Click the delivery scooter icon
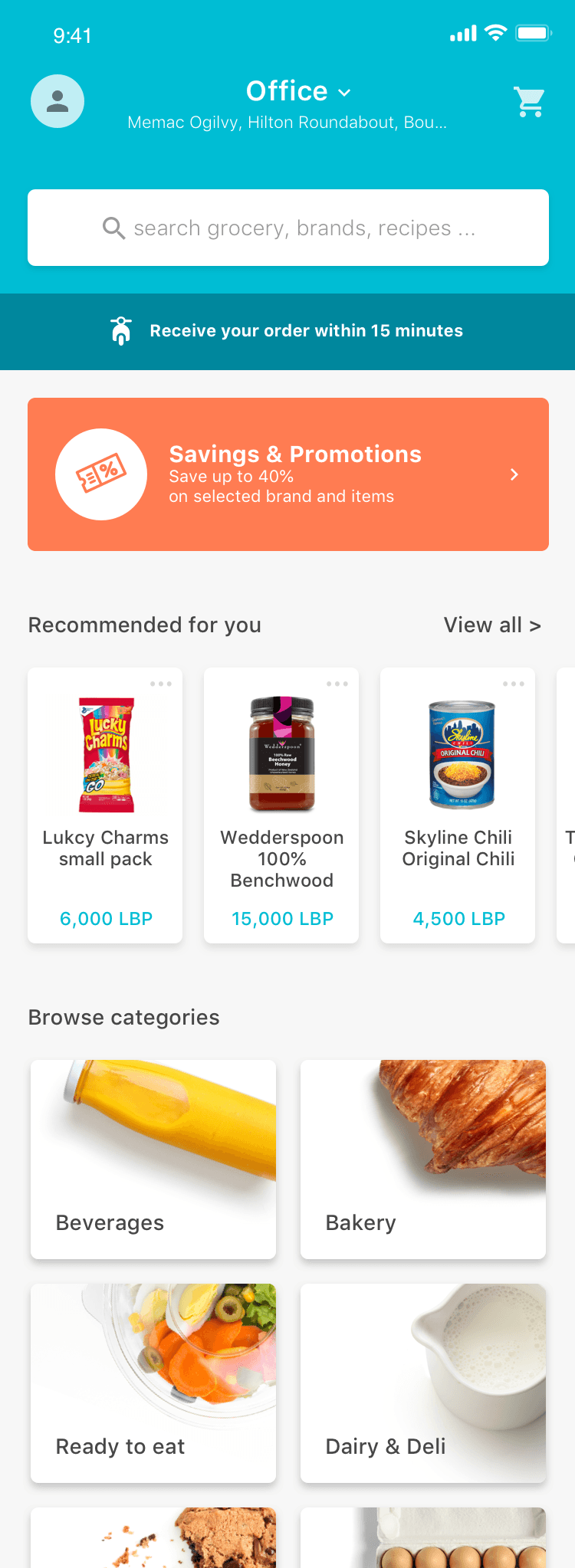Image resolution: width=575 pixels, height=1568 pixels. (121, 330)
